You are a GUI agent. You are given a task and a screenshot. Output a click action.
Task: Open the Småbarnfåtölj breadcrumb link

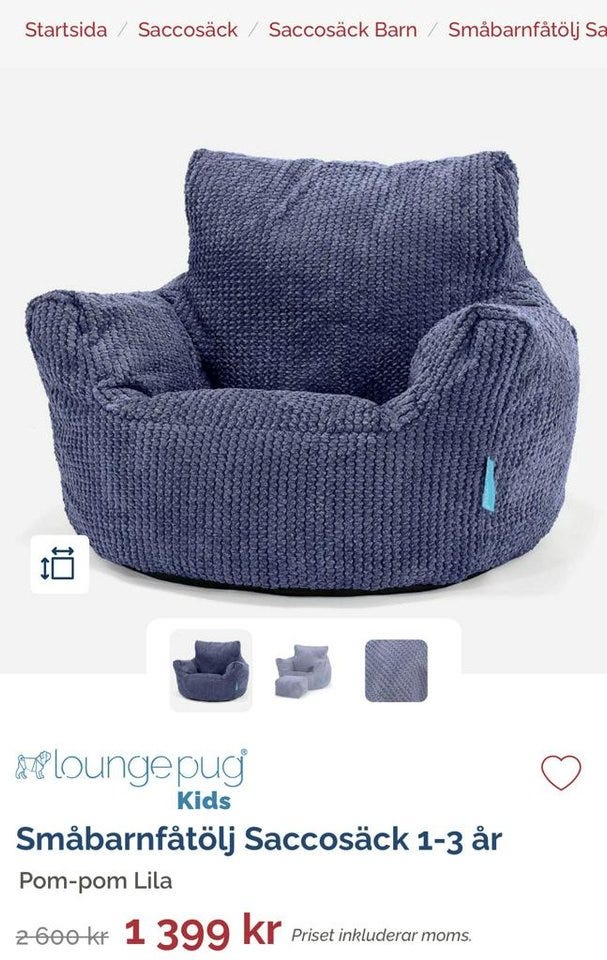(527, 29)
